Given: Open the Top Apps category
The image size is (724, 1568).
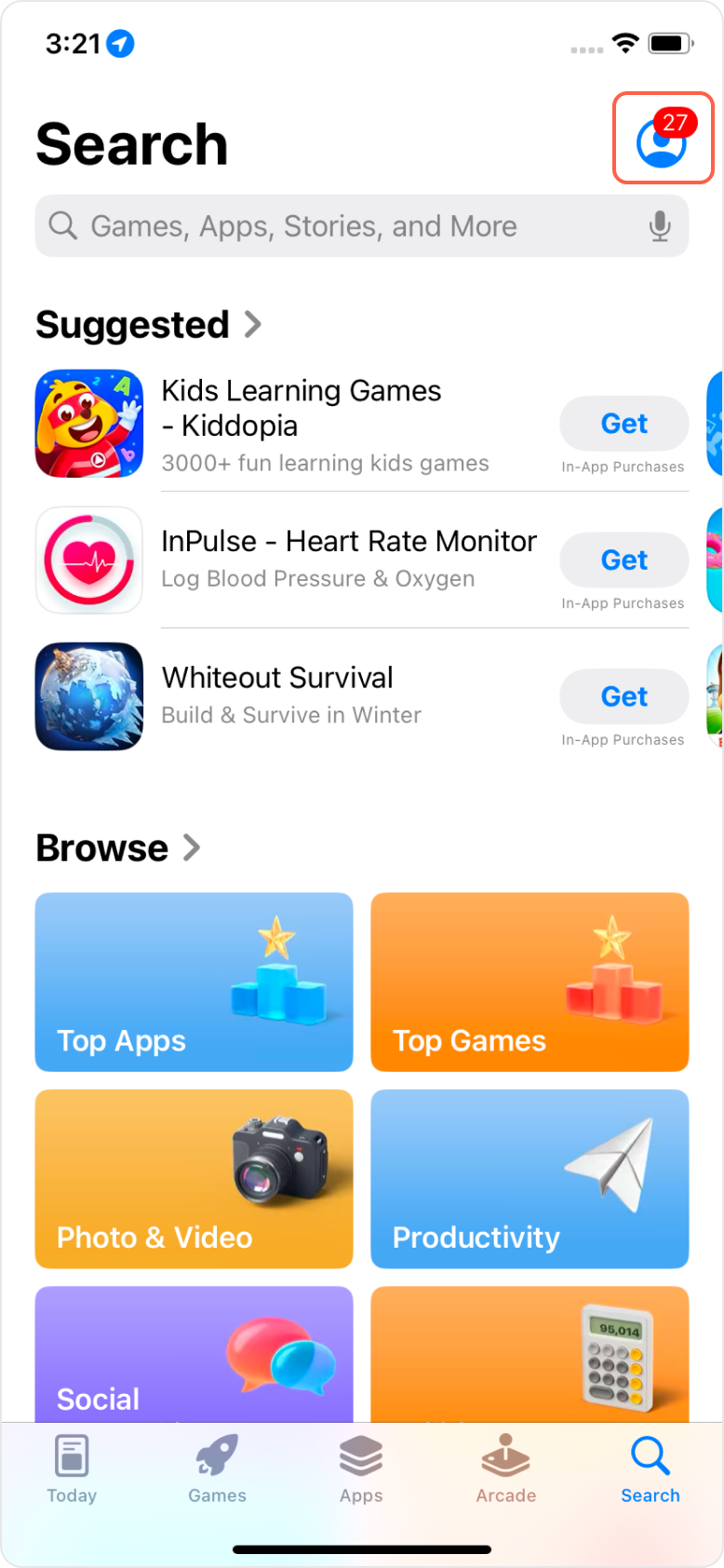Looking at the screenshot, I should [x=194, y=981].
